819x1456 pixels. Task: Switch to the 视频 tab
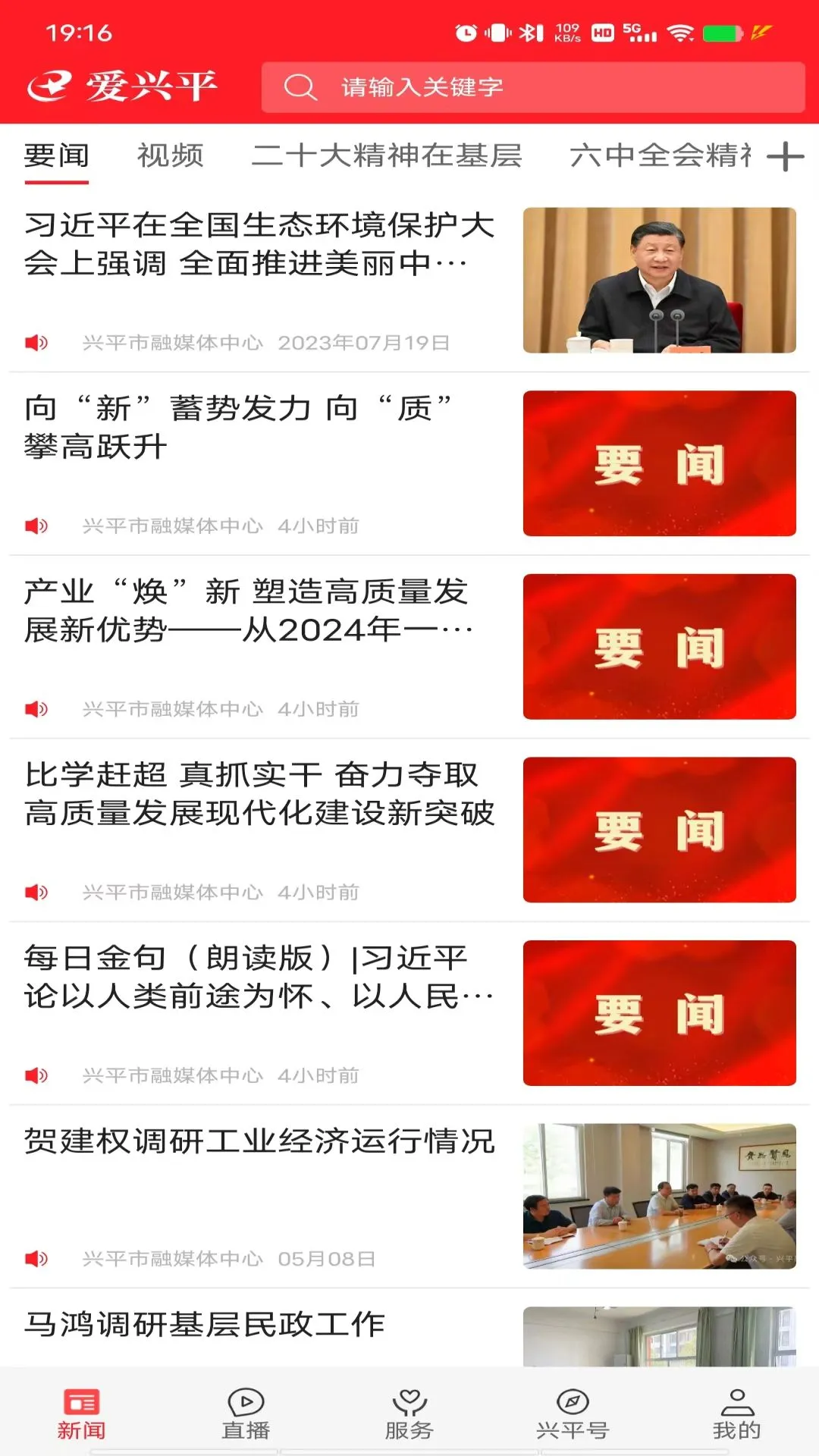(x=168, y=155)
